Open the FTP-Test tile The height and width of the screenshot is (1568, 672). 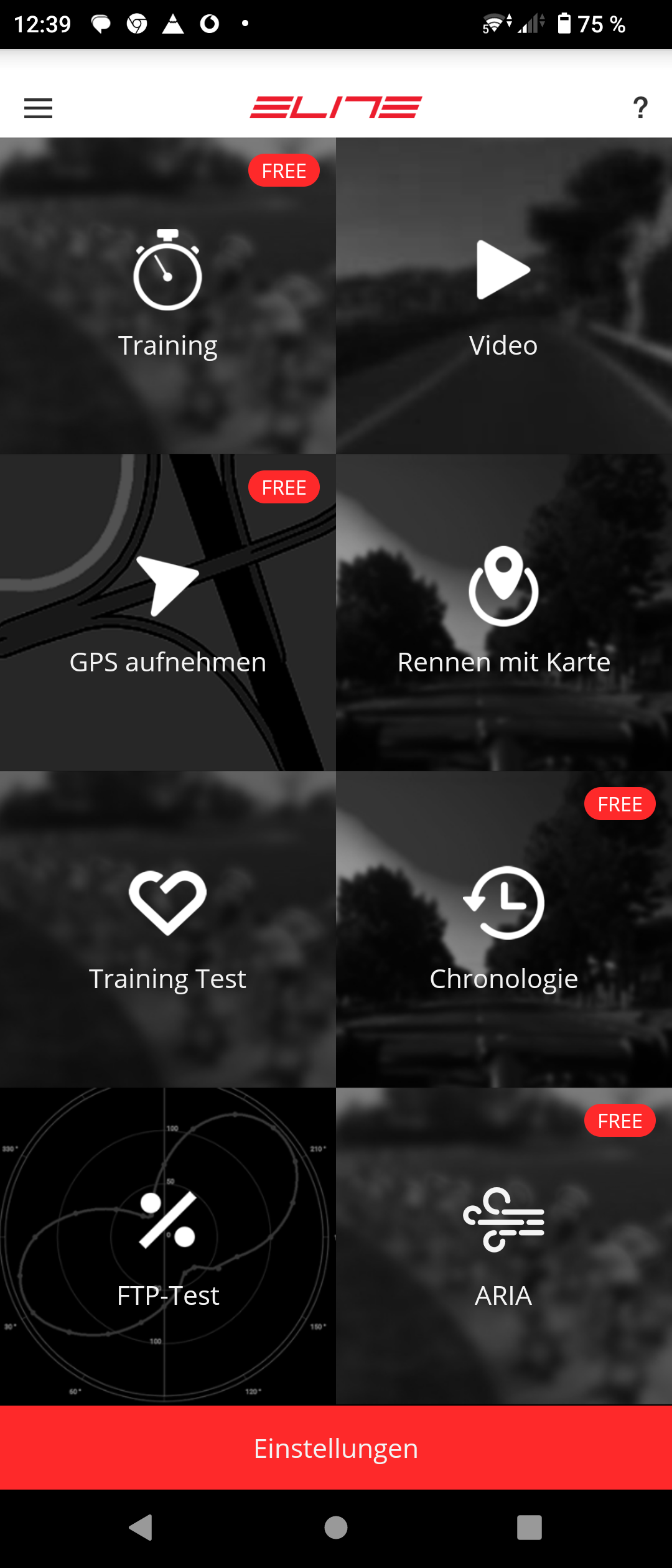[x=168, y=1246]
